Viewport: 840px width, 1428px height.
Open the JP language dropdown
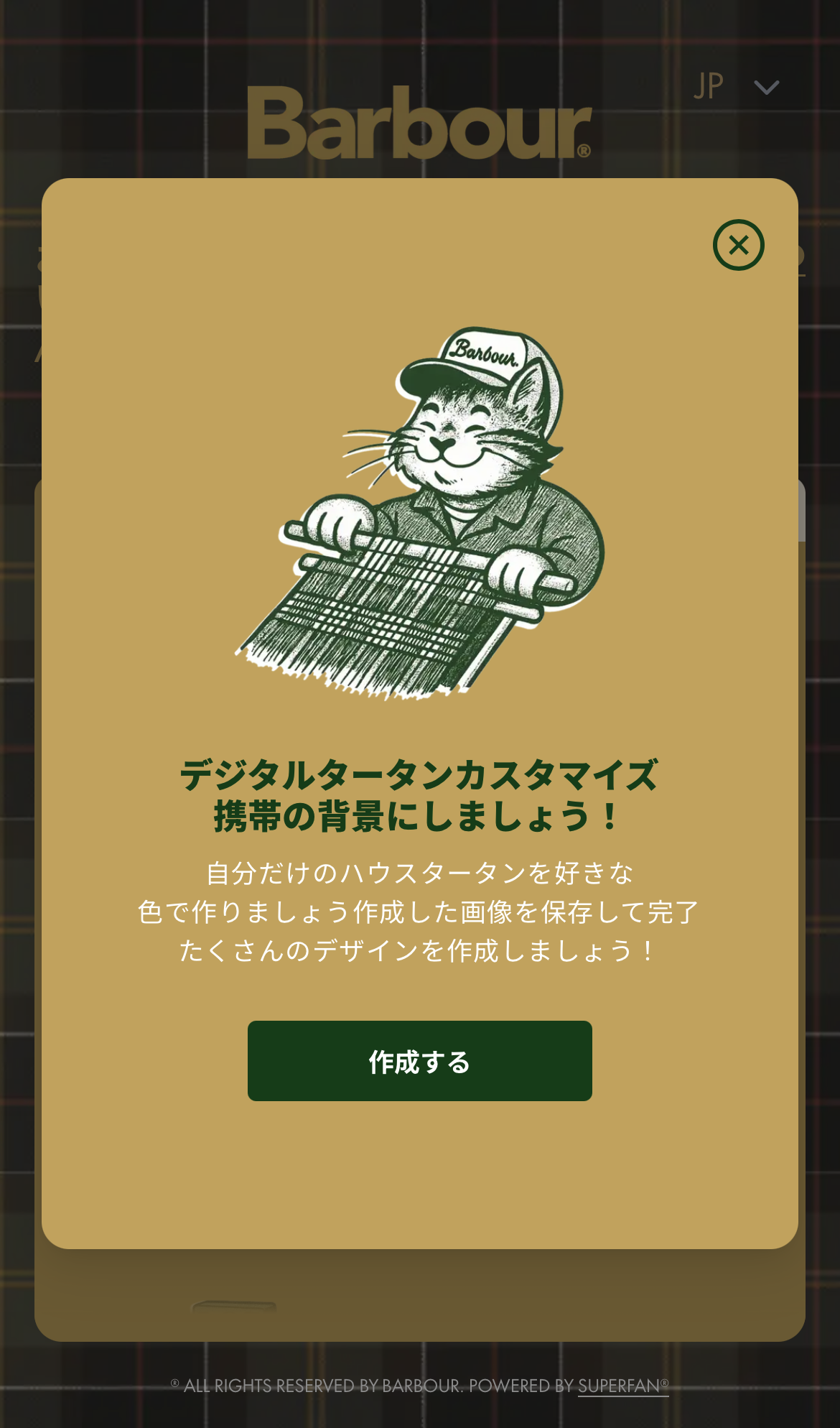click(x=736, y=87)
